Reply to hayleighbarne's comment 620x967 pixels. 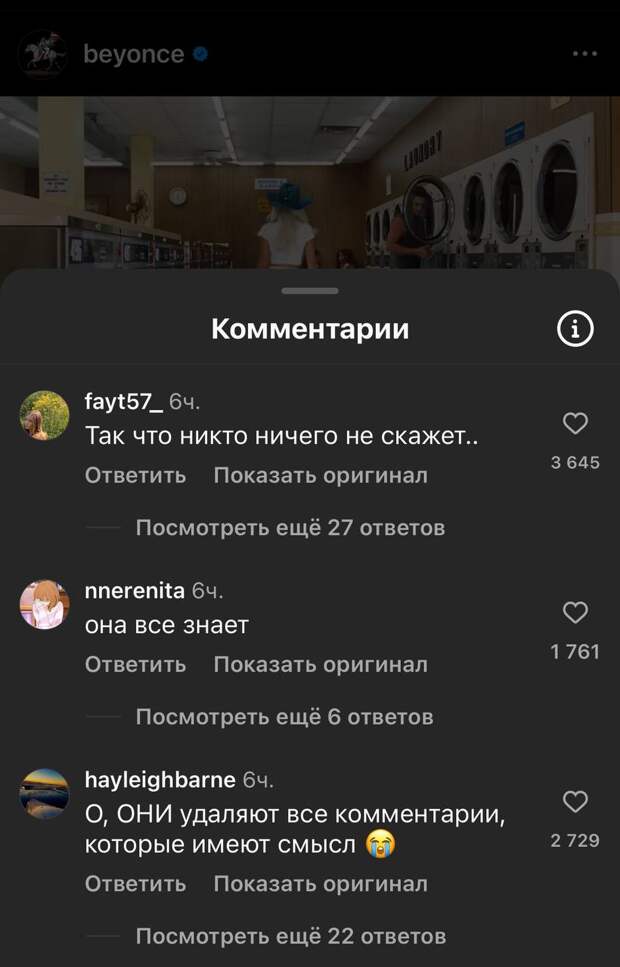(x=135, y=884)
